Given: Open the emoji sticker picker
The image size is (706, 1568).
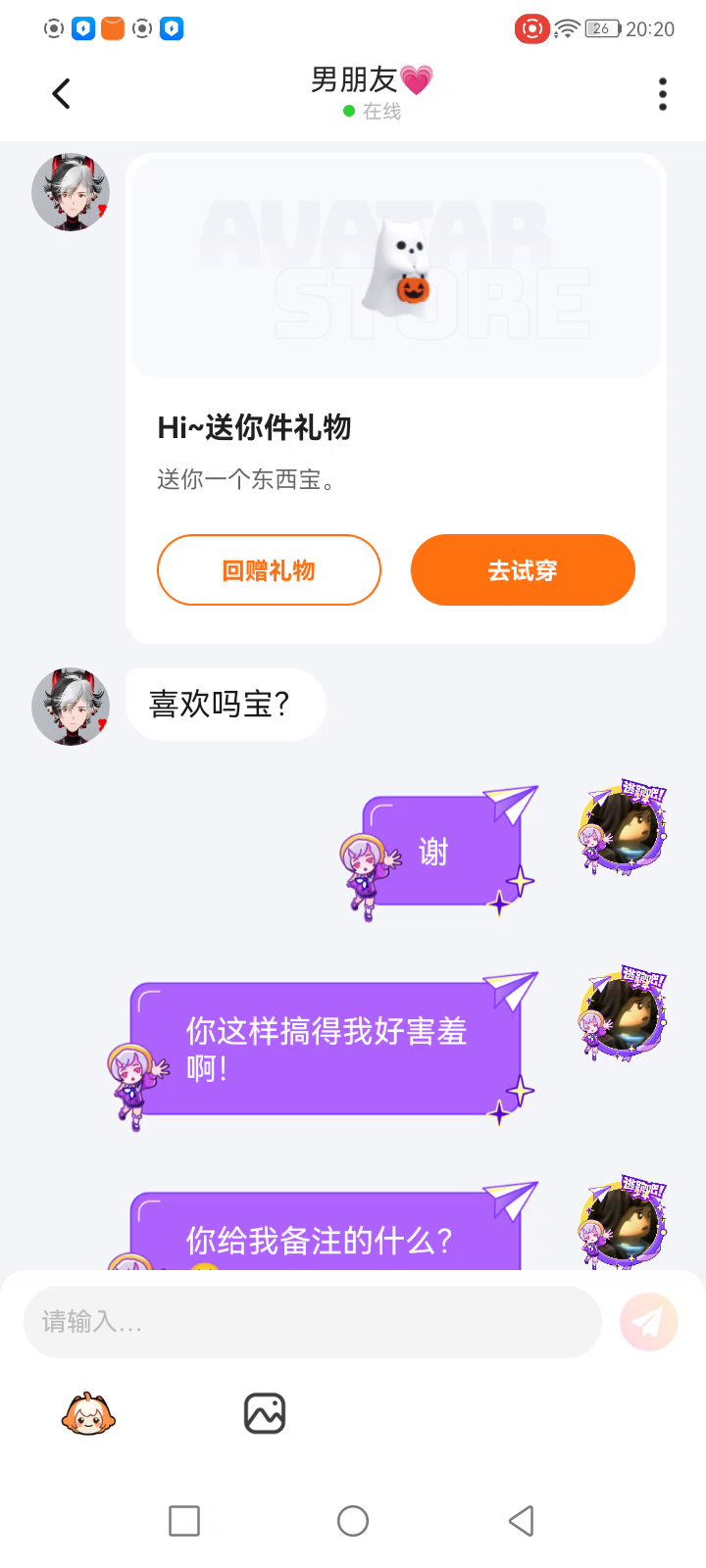Looking at the screenshot, I should click(x=88, y=1414).
